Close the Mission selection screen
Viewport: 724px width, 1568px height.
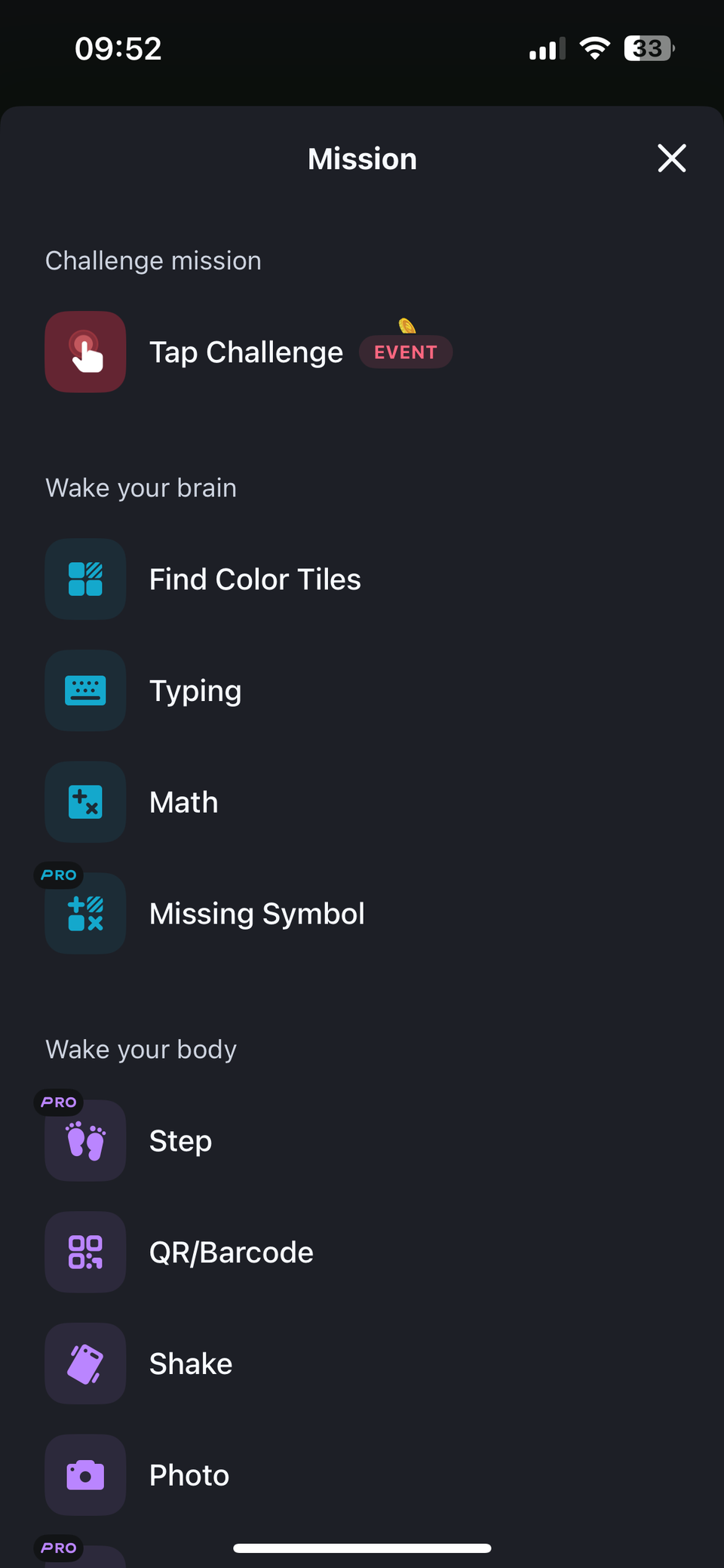click(x=671, y=158)
